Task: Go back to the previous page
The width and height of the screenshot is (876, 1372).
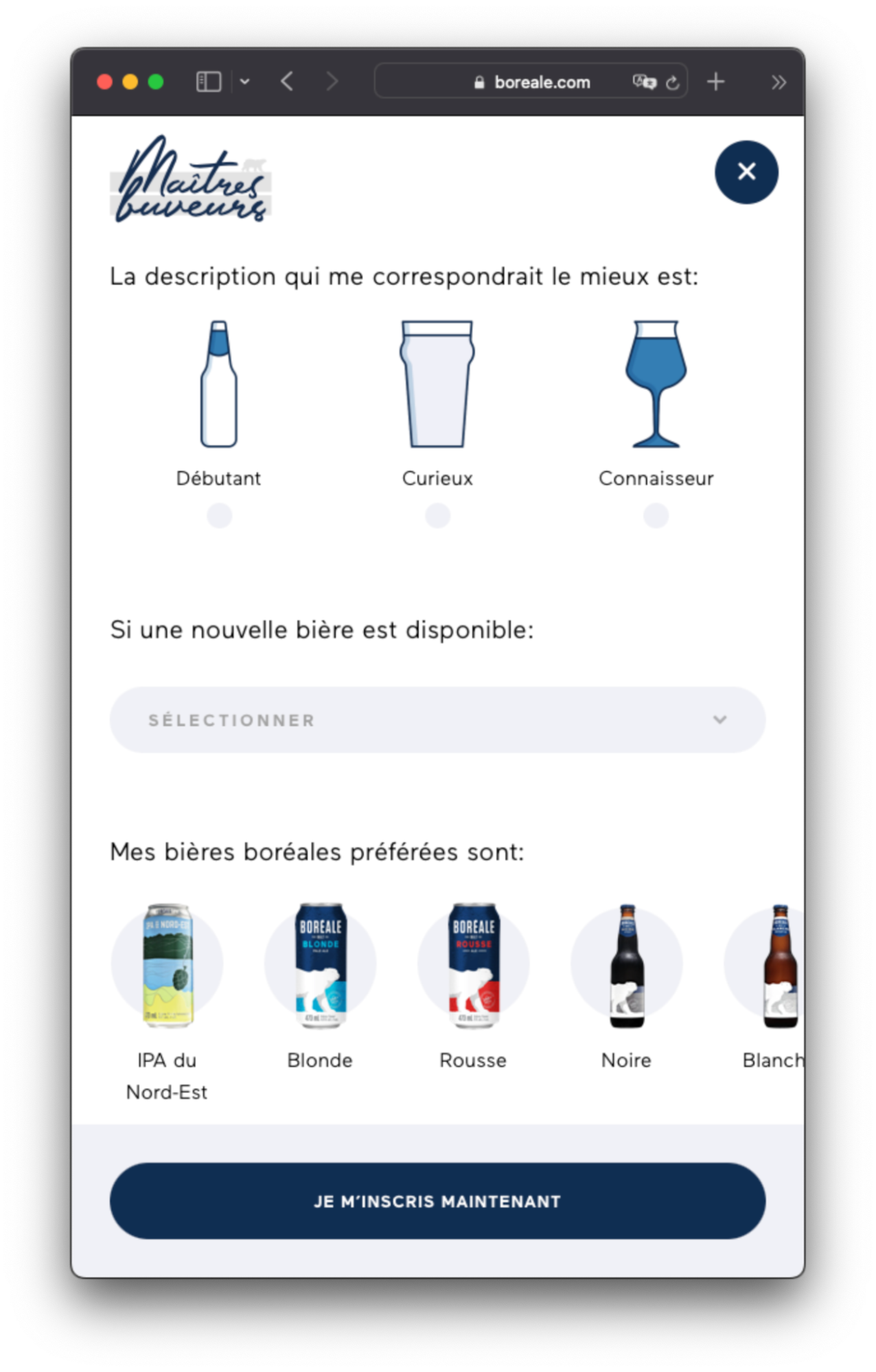Action: click(288, 82)
